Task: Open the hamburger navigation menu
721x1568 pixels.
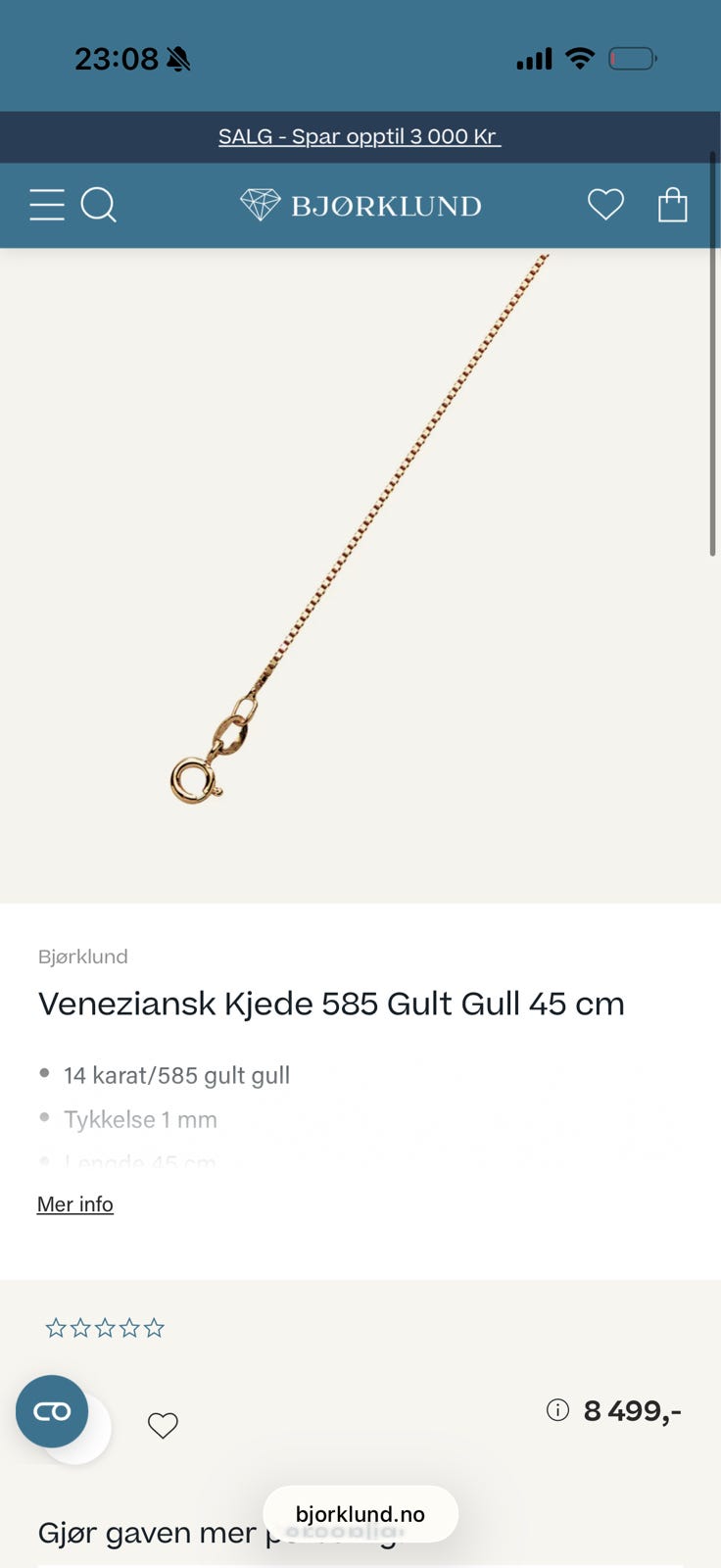Action: (46, 205)
